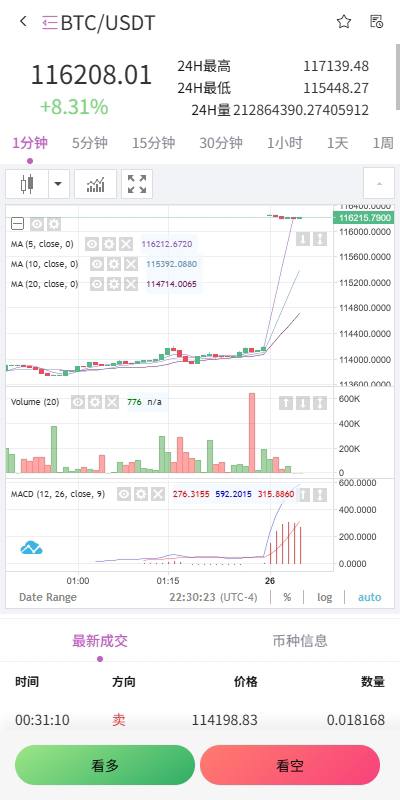Hide the MA (5, close, 0) indicator
The height and width of the screenshot is (800, 400).
(92, 244)
